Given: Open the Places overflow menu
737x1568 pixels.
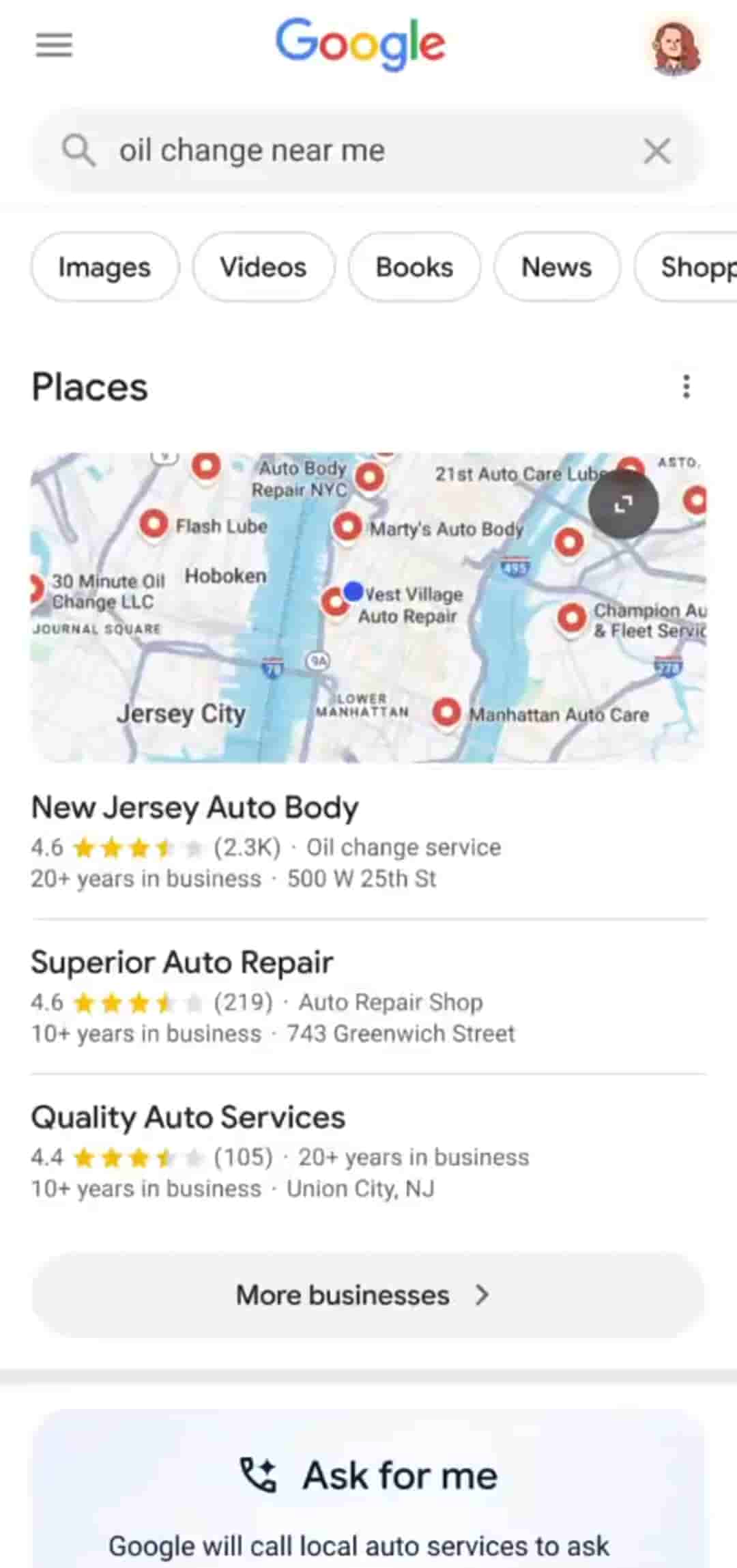Looking at the screenshot, I should [686, 386].
